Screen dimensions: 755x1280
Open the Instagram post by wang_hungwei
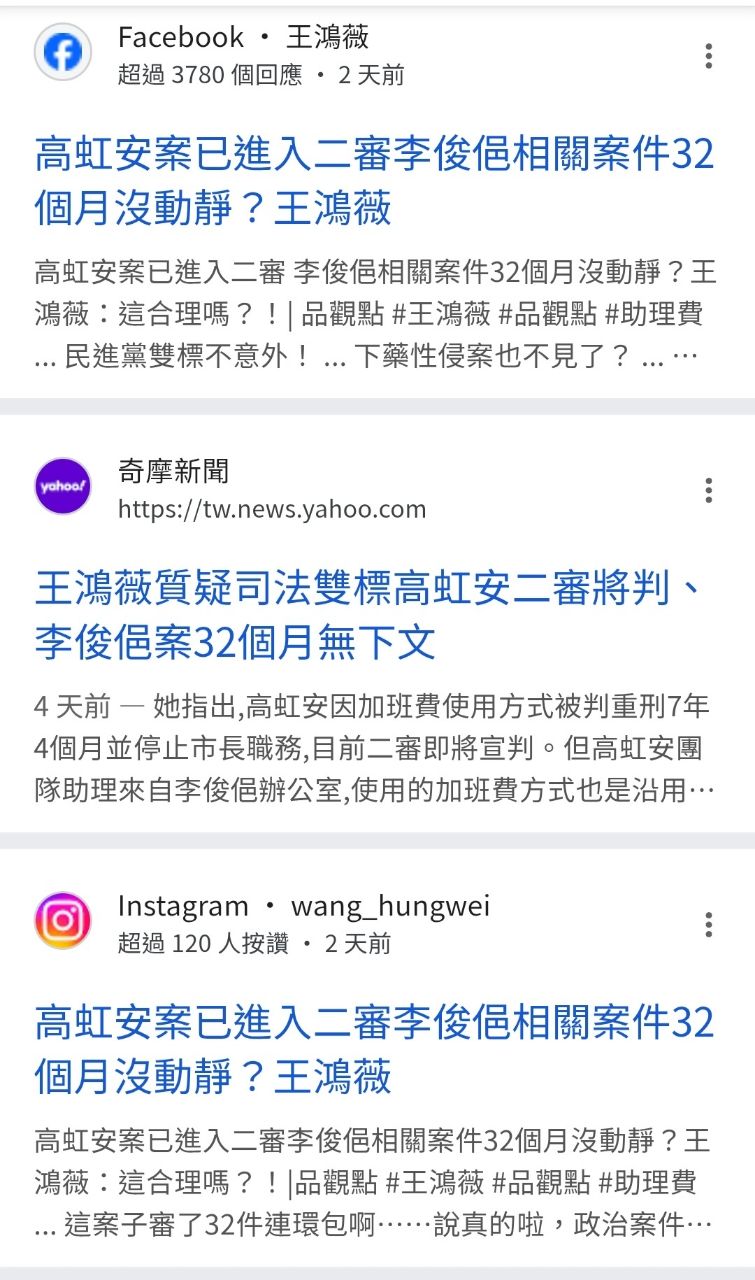coord(374,1049)
